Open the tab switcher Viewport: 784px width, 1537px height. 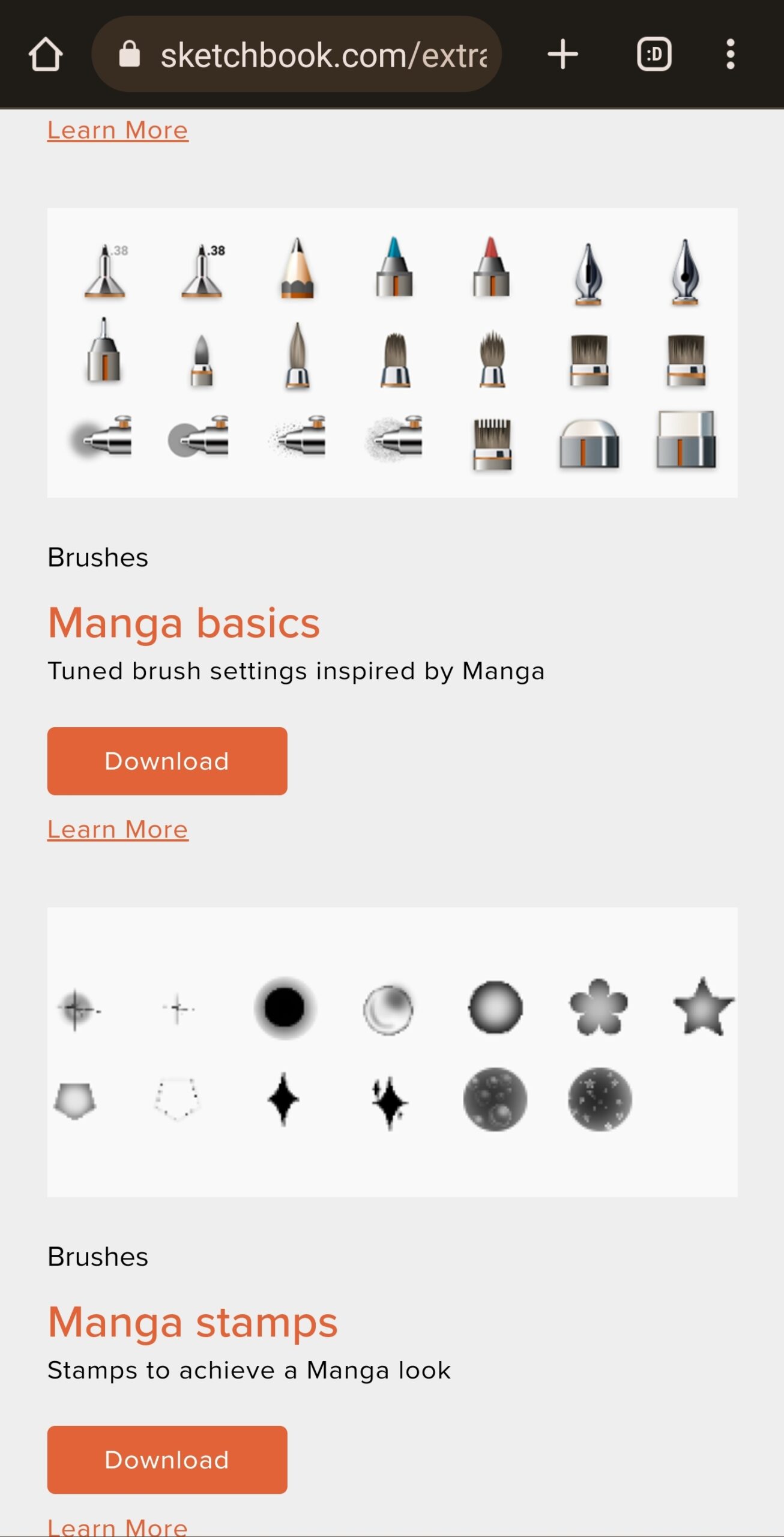coord(654,55)
